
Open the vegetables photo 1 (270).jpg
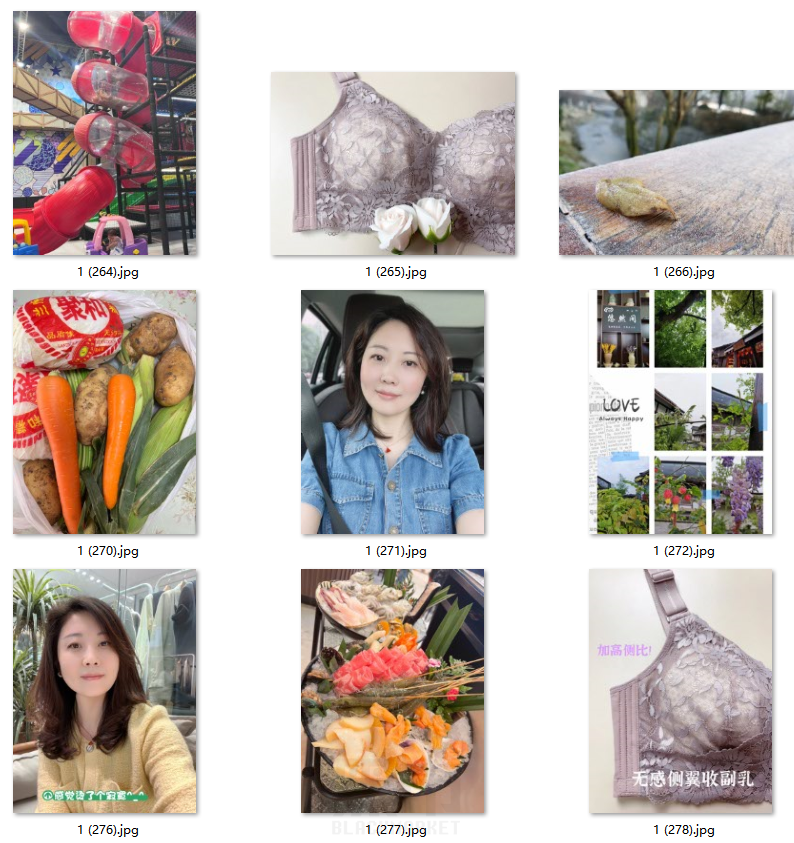104,412
